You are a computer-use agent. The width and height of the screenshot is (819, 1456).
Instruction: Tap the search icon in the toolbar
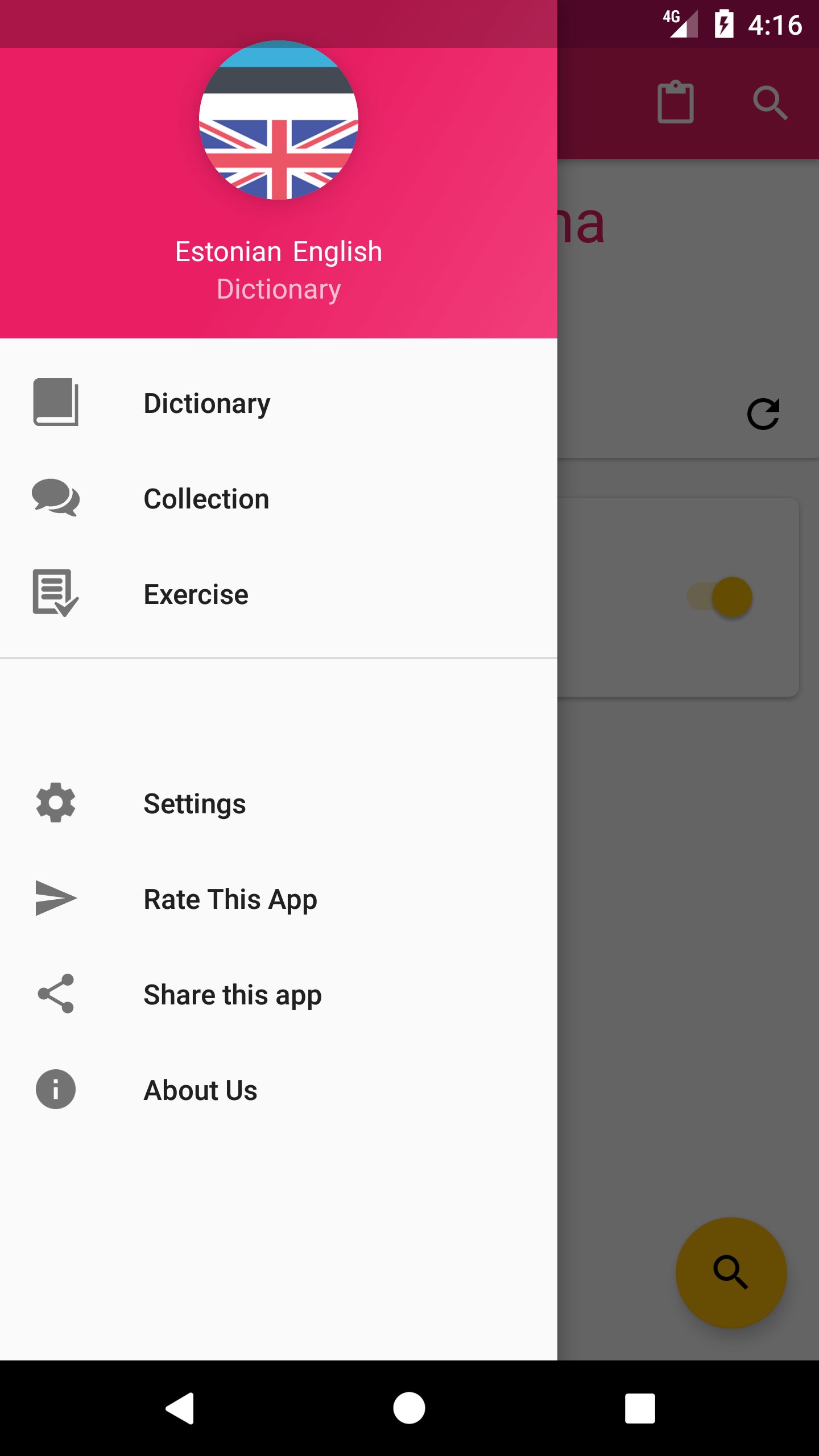771,102
